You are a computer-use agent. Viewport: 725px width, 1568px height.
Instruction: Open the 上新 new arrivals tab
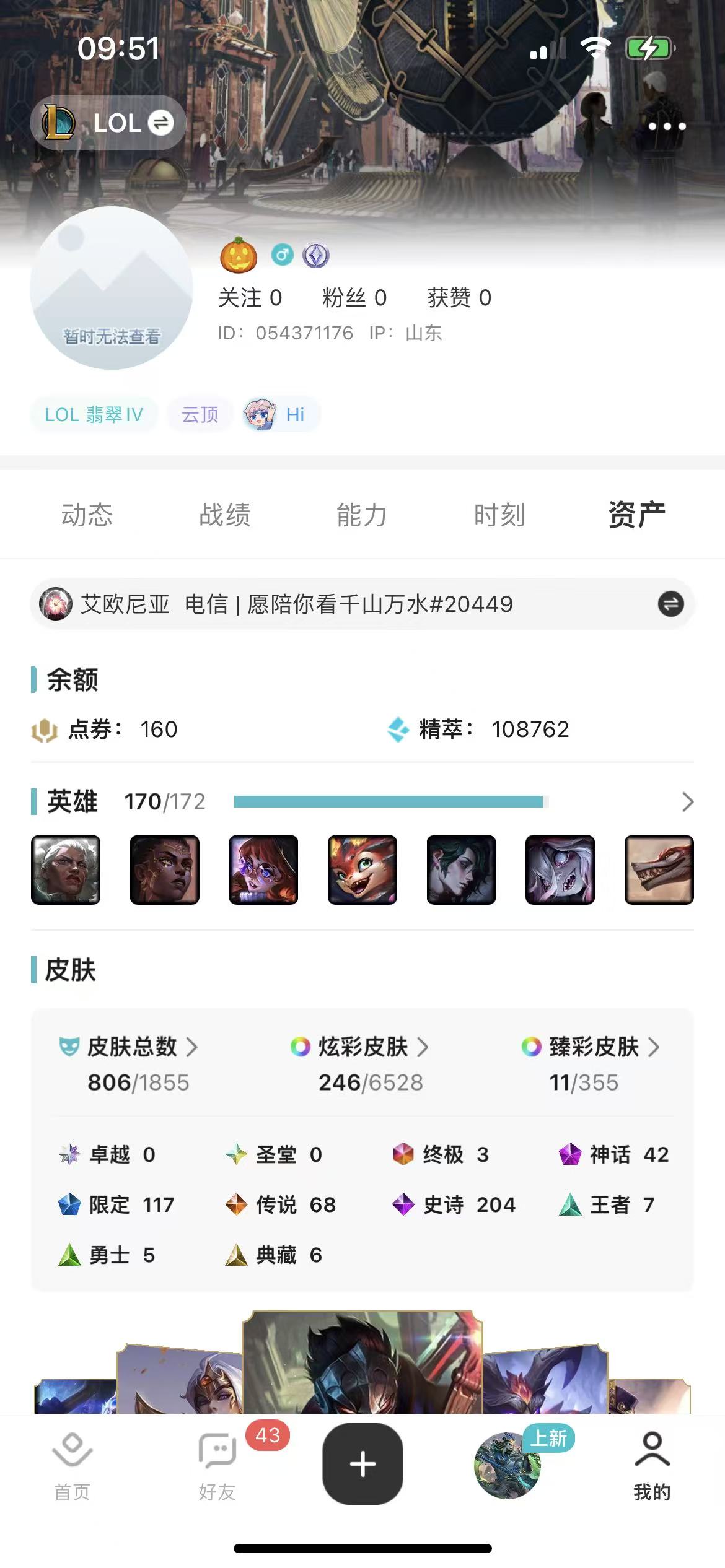click(x=507, y=1465)
